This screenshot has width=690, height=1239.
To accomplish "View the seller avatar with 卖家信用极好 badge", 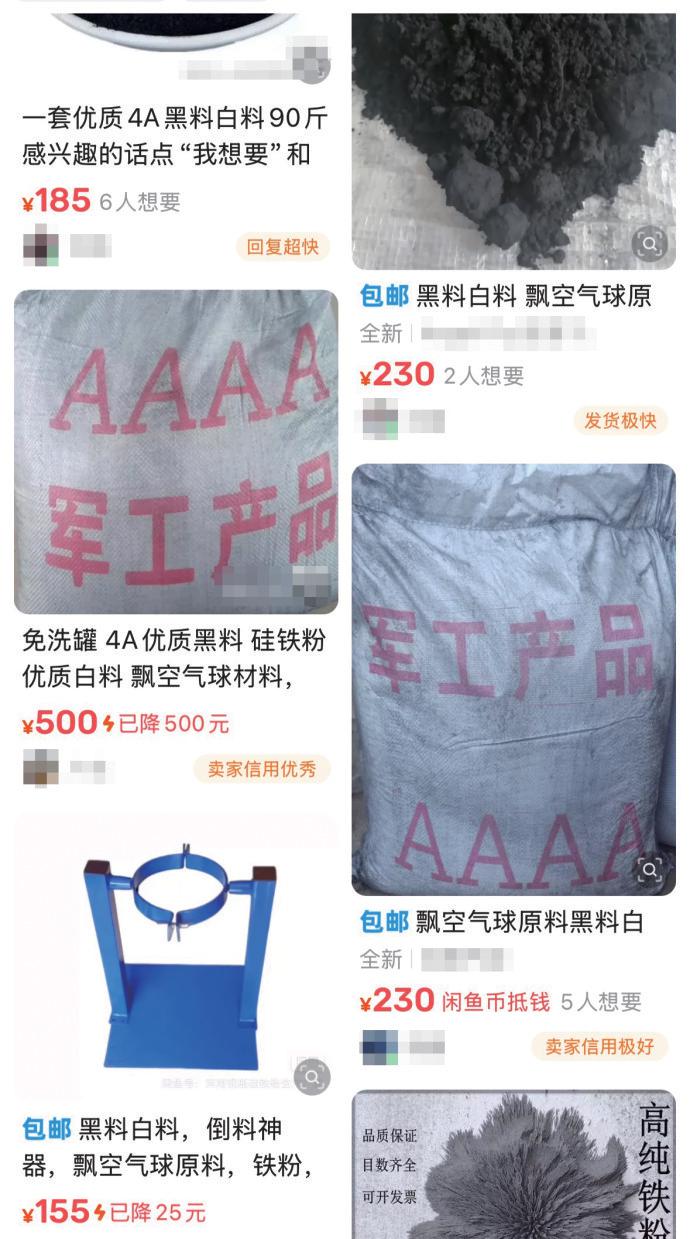I will tap(379, 1047).
